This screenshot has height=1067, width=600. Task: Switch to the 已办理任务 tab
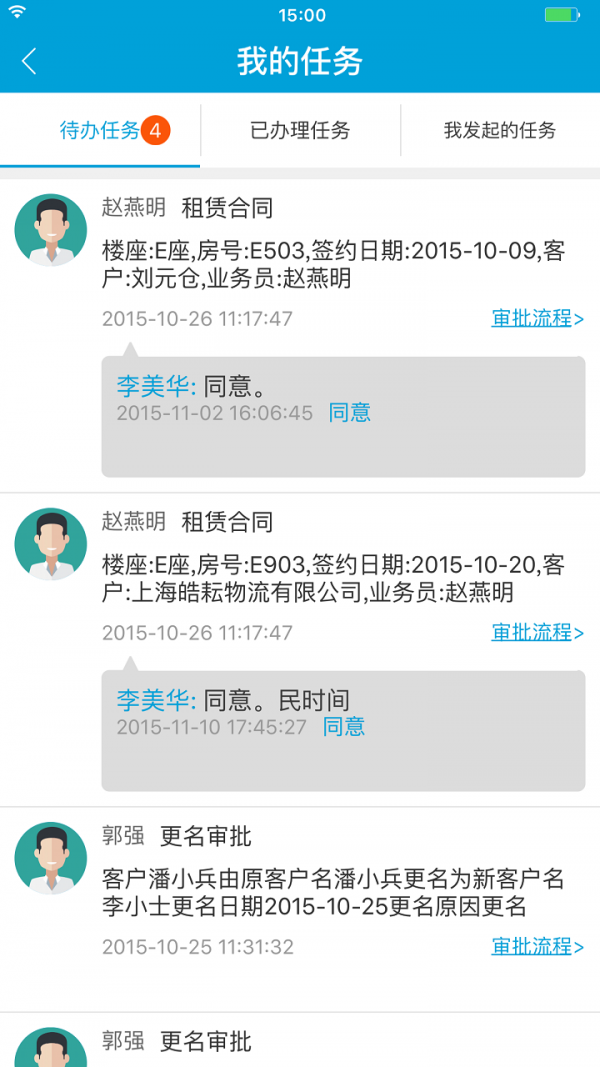coord(300,130)
